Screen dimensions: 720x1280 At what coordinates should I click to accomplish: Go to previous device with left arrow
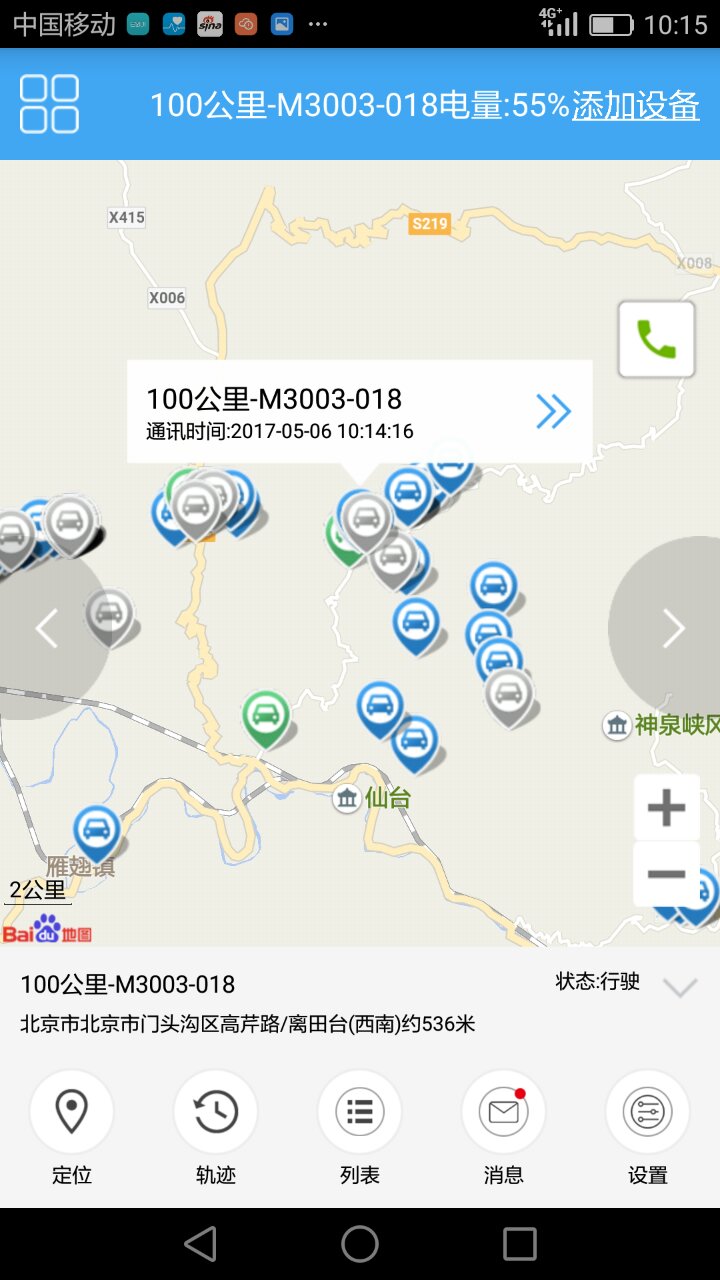click(x=46, y=628)
